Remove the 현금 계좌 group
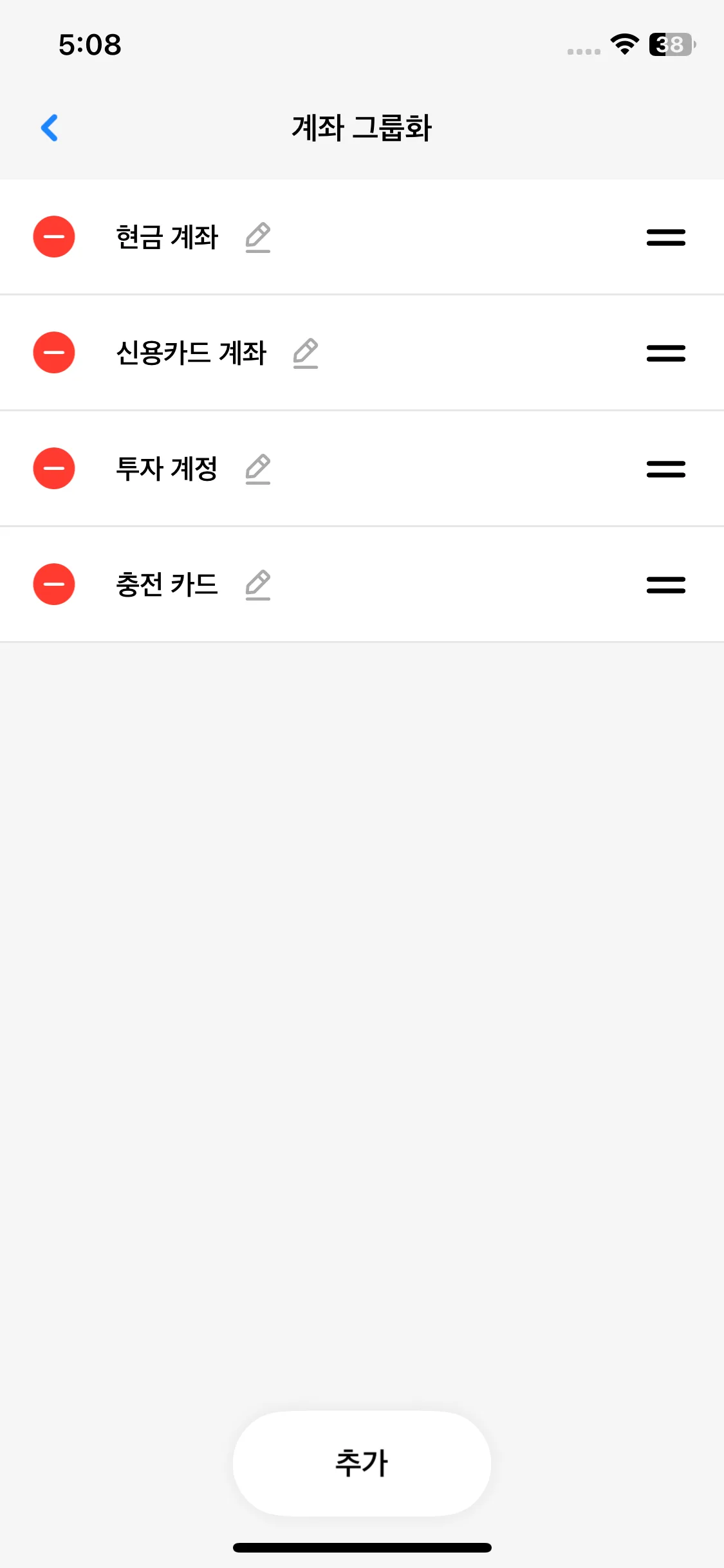 [x=53, y=236]
